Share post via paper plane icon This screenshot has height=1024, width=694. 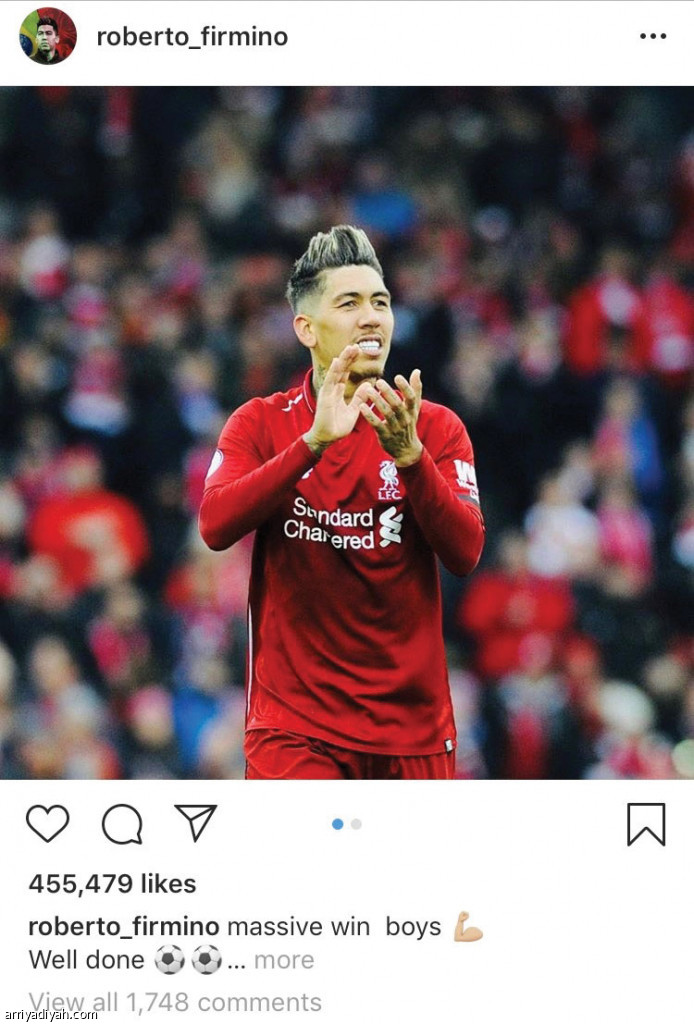(196, 823)
